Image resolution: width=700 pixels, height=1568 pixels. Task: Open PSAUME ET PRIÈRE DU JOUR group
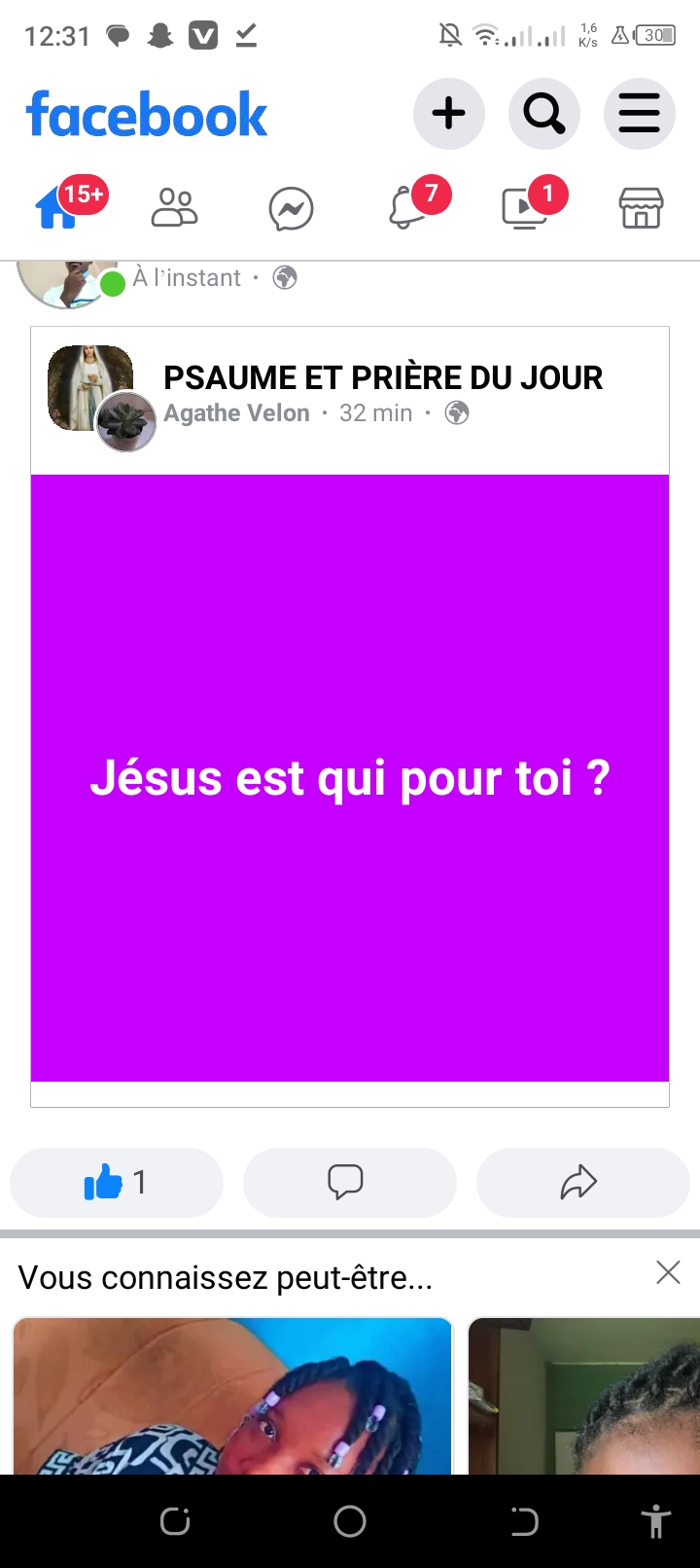(383, 377)
